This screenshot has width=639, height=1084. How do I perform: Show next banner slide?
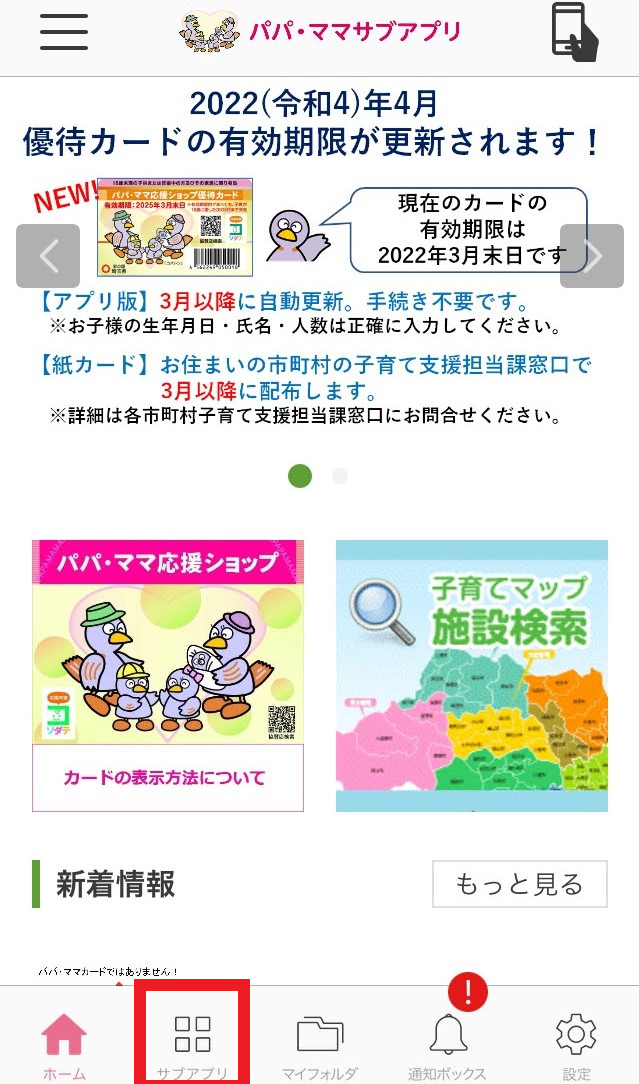(x=592, y=256)
